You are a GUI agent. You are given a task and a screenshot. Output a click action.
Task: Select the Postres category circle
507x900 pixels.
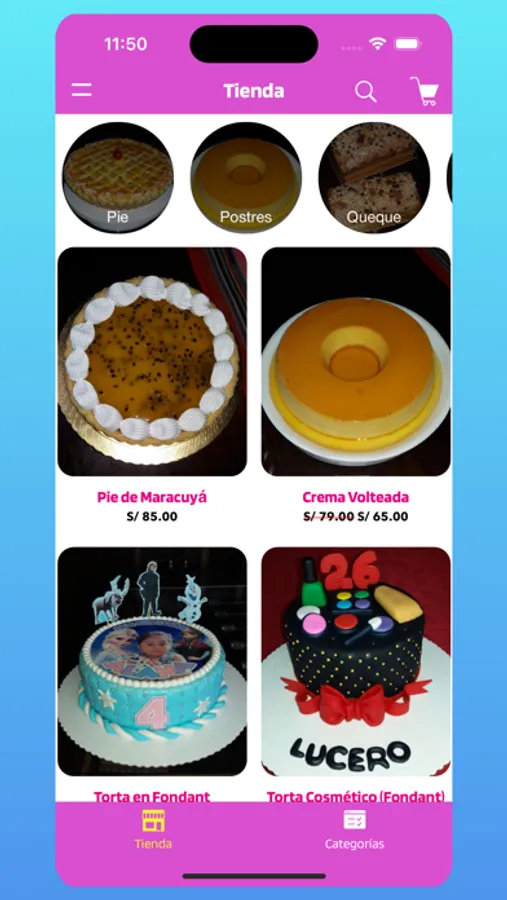coord(246,177)
